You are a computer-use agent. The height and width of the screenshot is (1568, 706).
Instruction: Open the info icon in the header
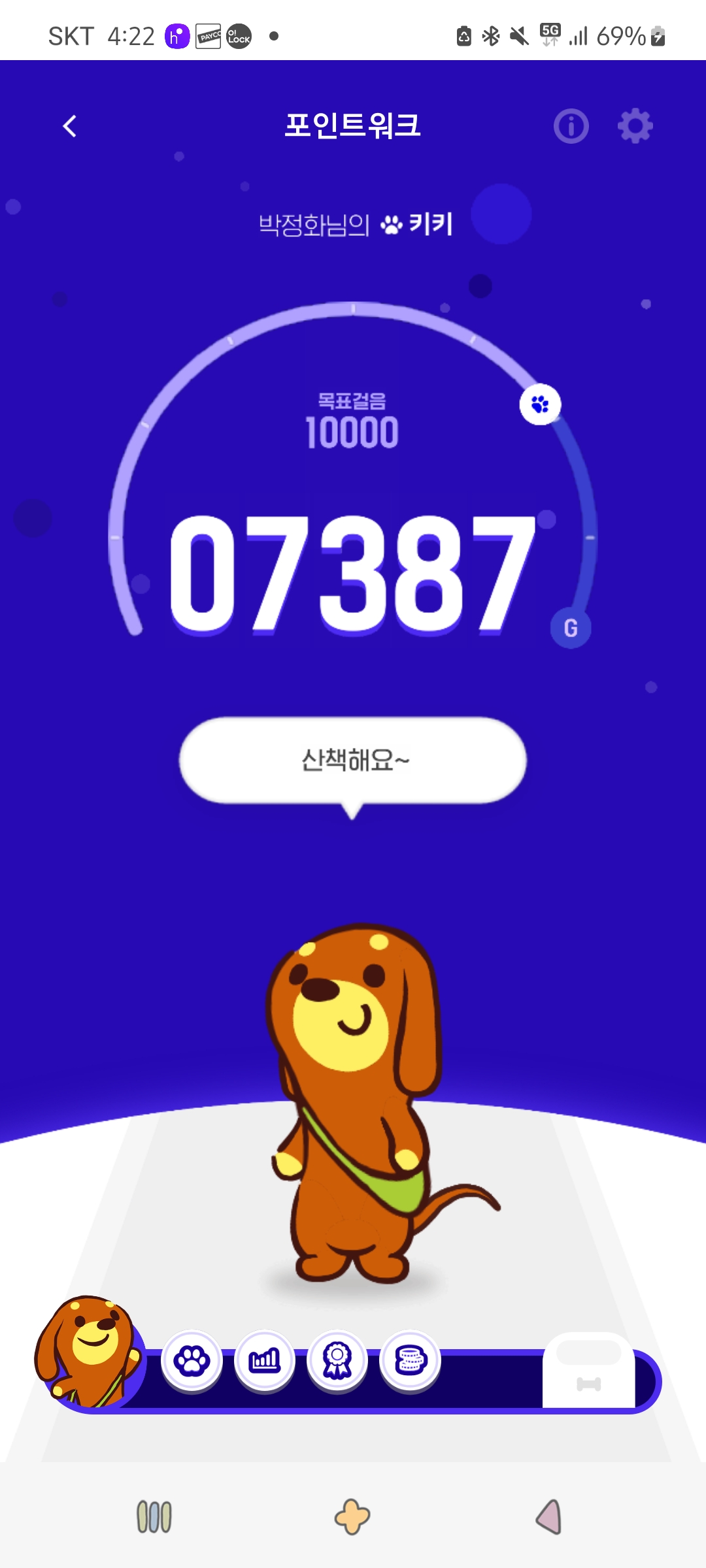click(571, 126)
